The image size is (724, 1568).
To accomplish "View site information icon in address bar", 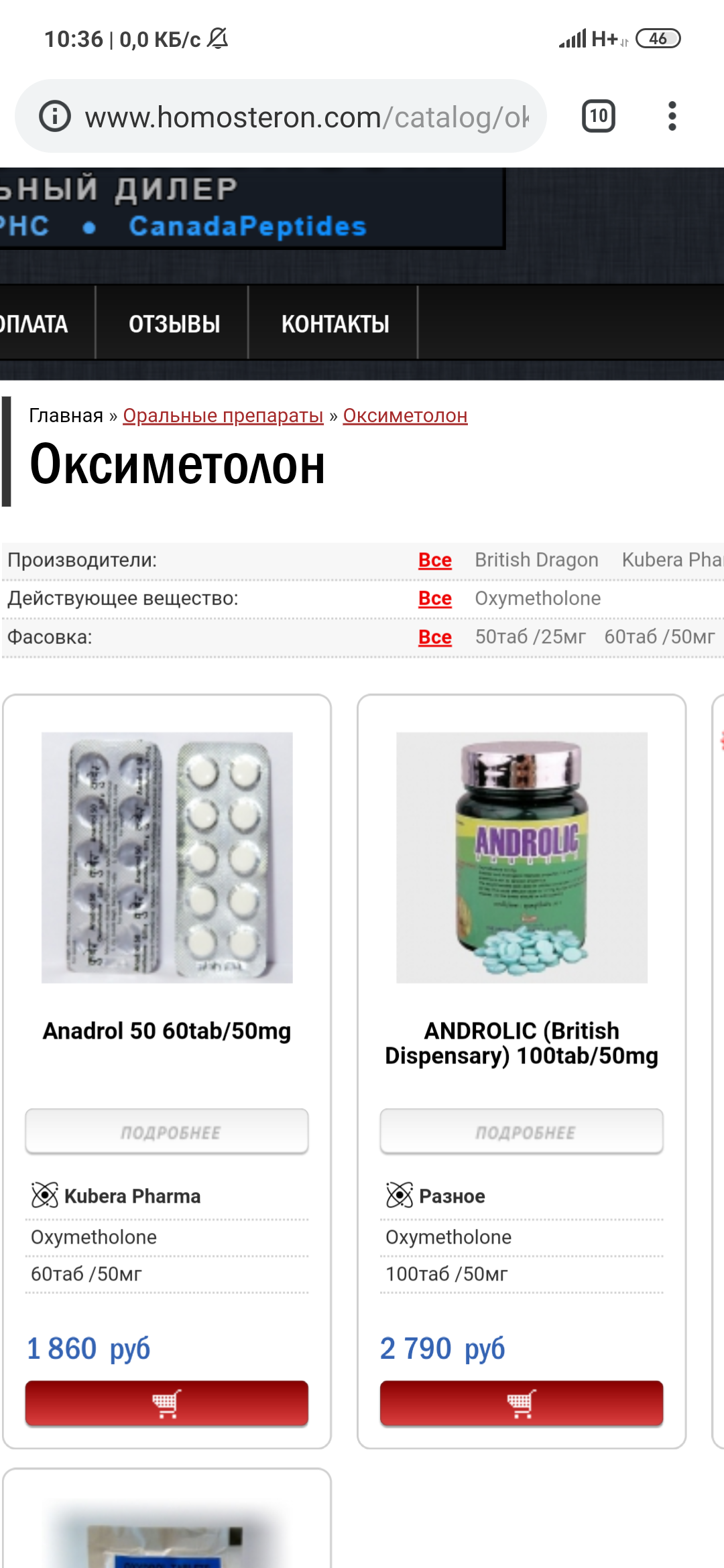I will pyautogui.click(x=55, y=117).
